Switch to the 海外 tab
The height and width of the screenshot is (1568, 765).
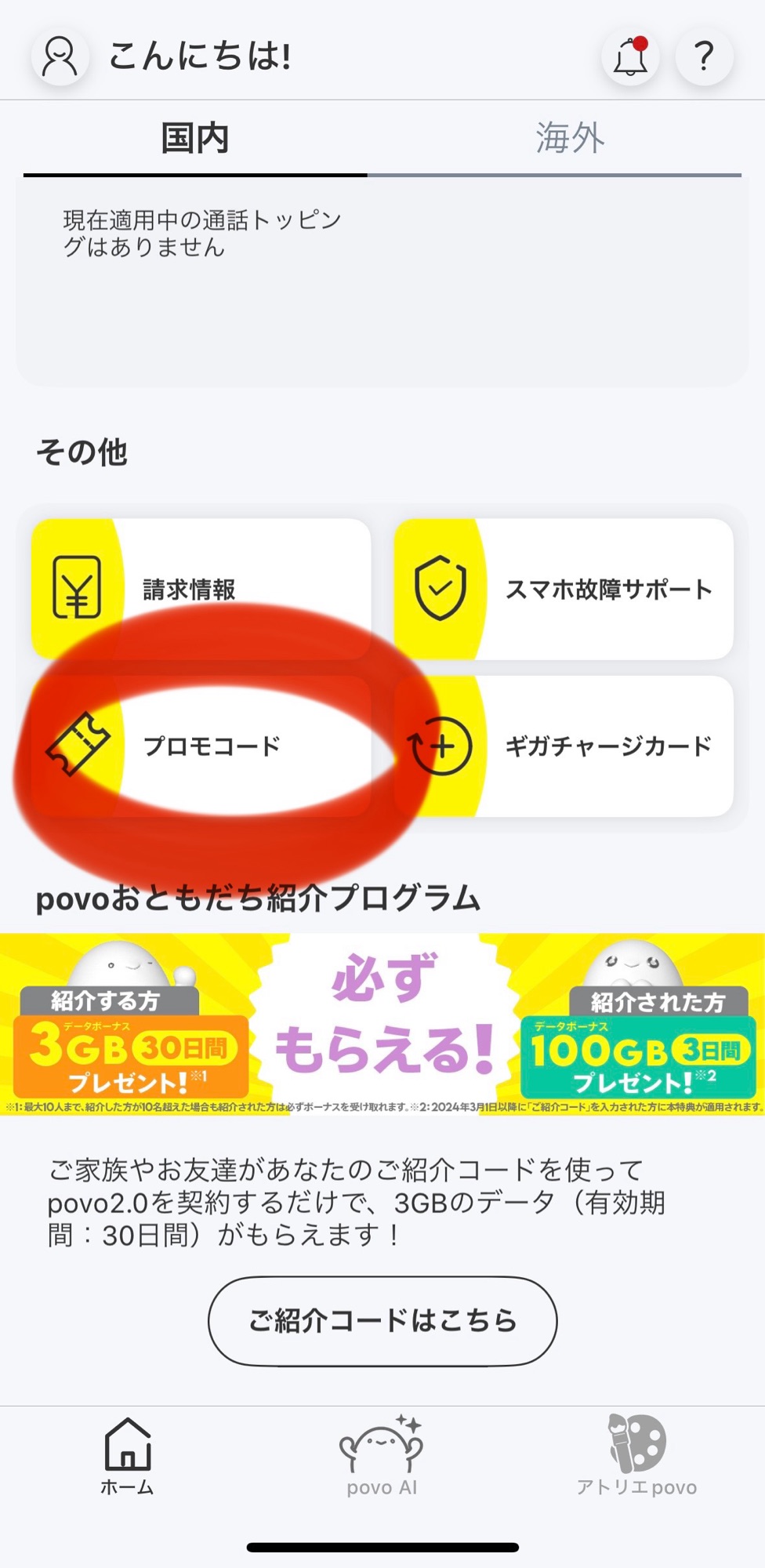(x=570, y=139)
